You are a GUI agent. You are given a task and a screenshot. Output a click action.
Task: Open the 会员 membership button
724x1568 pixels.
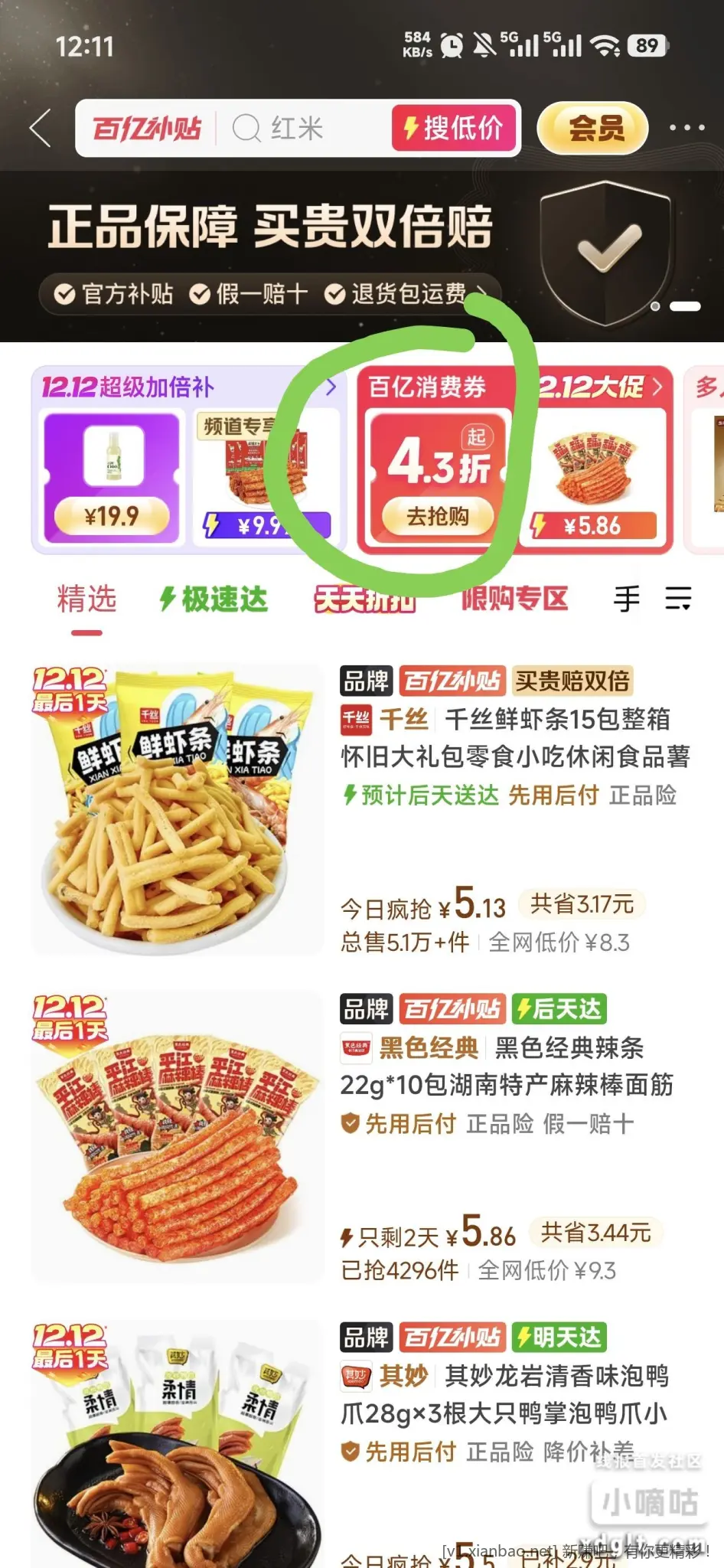click(593, 129)
